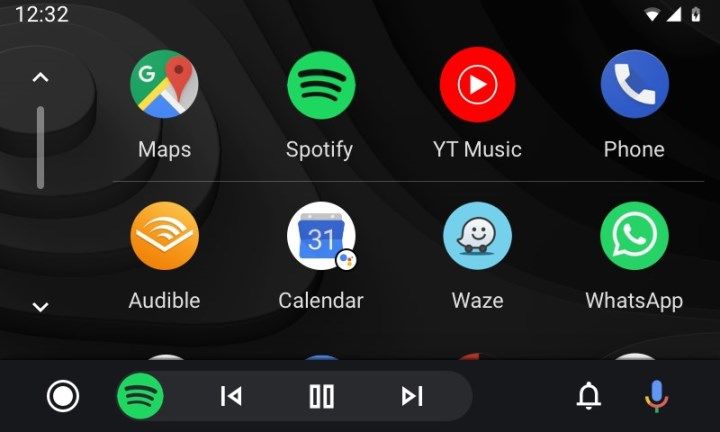Launch Spotify from the app grid
The height and width of the screenshot is (432, 720).
[x=320, y=85]
